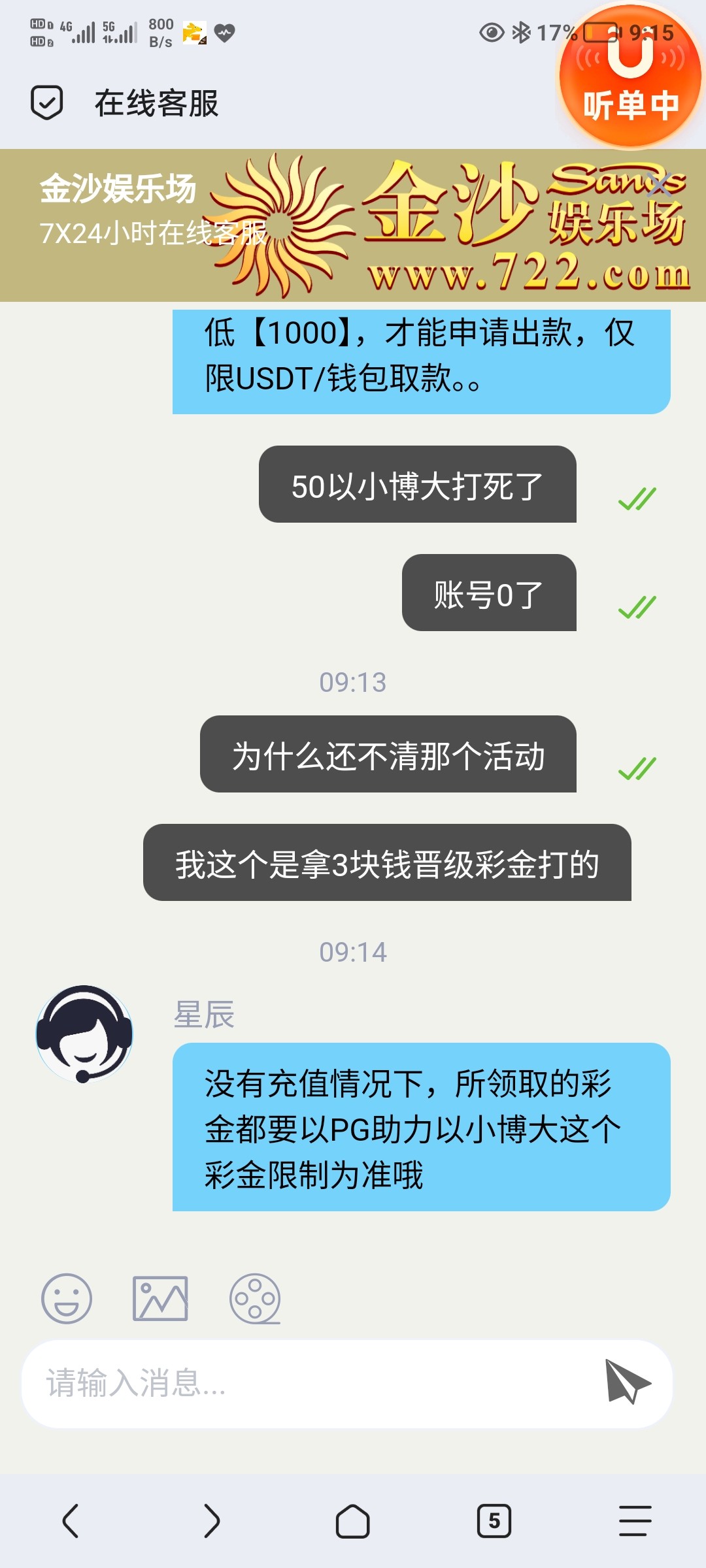This screenshot has width=706, height=1568.
Task: Attach a picture to the chat
Action: [160, 1298]
